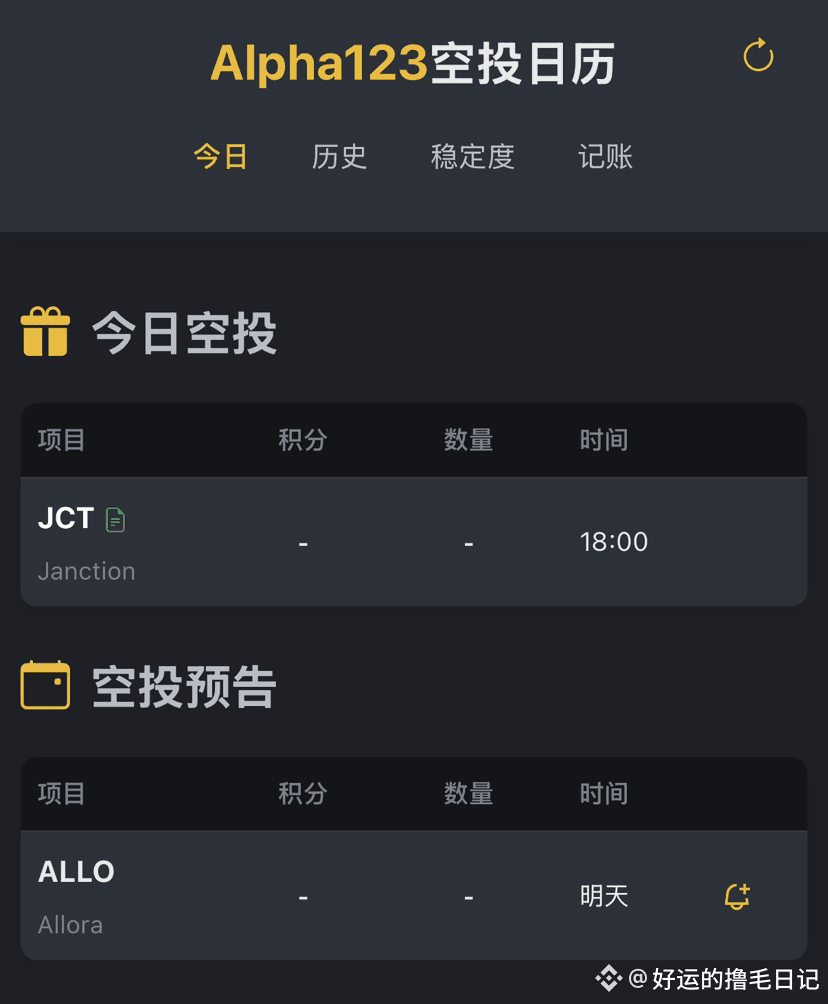828x1004 pixels.
Task: Select the 今日 tab
Action: (x=220, y=157)
